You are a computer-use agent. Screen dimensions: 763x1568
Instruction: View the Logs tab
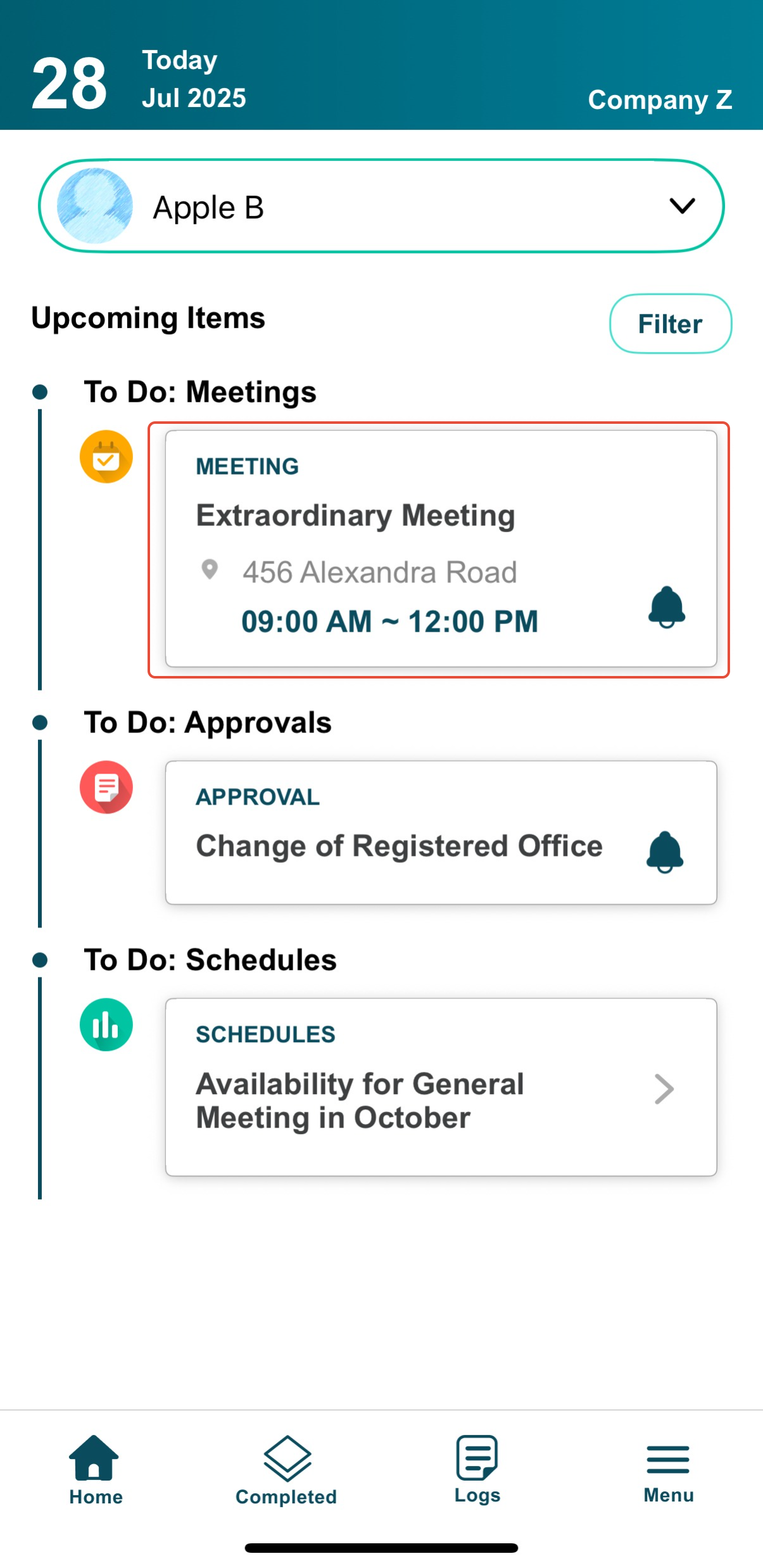click(x=477, y=1470)
